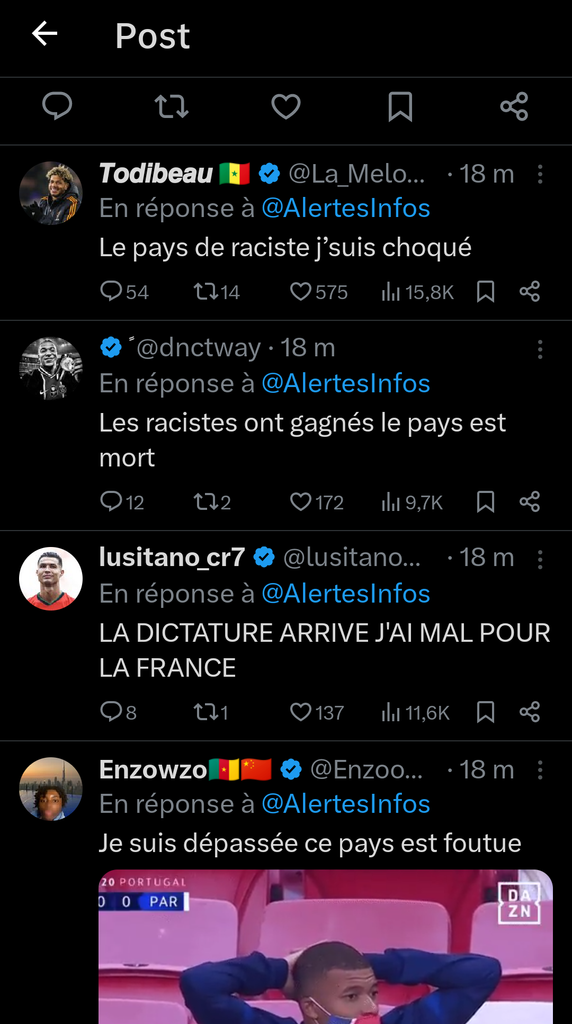The height and width of the screenshot is (1024, 572).
Task: Open the @AlertesInfos link in lusitano_cr7's reply
Action: click(345, 594)
